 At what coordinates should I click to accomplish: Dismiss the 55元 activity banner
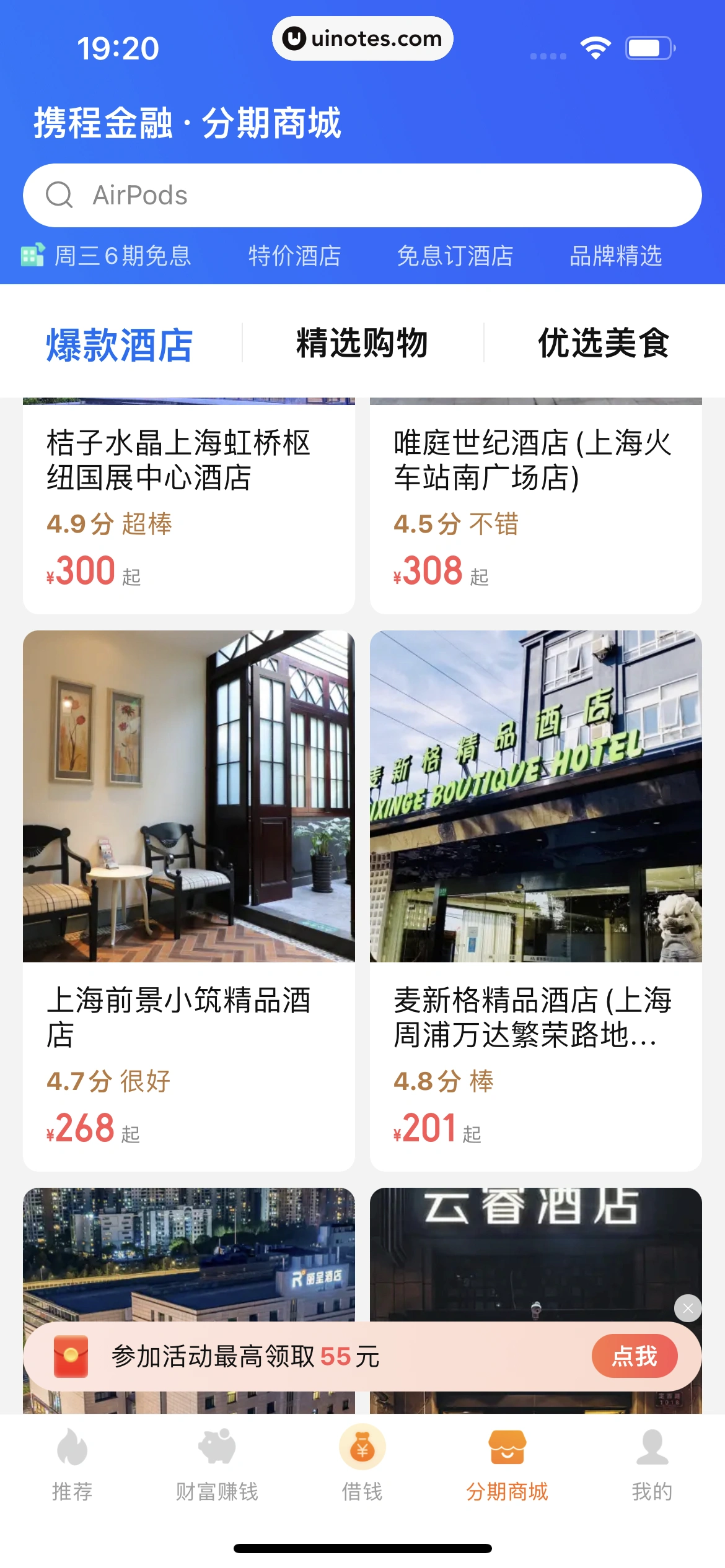tap(688, 1309)
